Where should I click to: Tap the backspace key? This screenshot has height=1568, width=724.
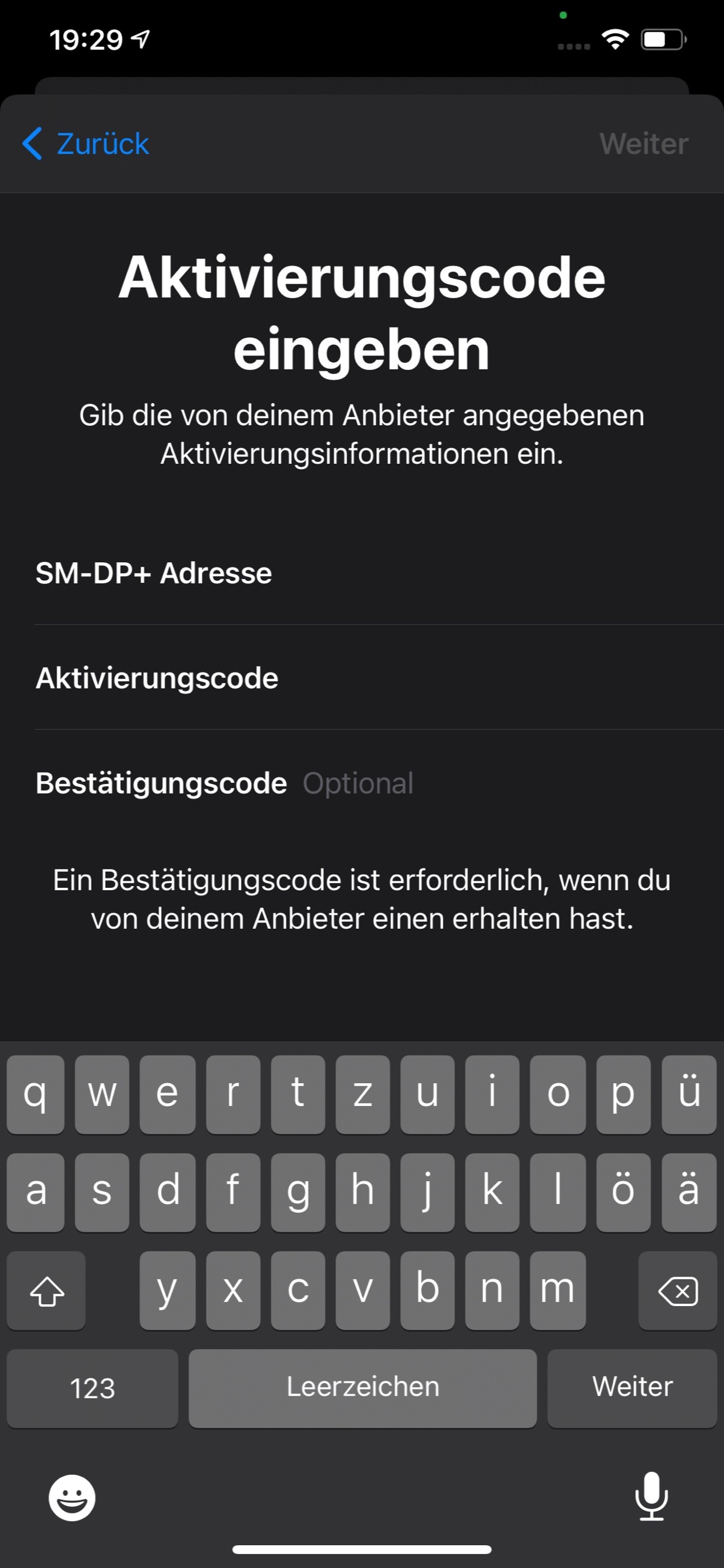(x=677, y=1290)
